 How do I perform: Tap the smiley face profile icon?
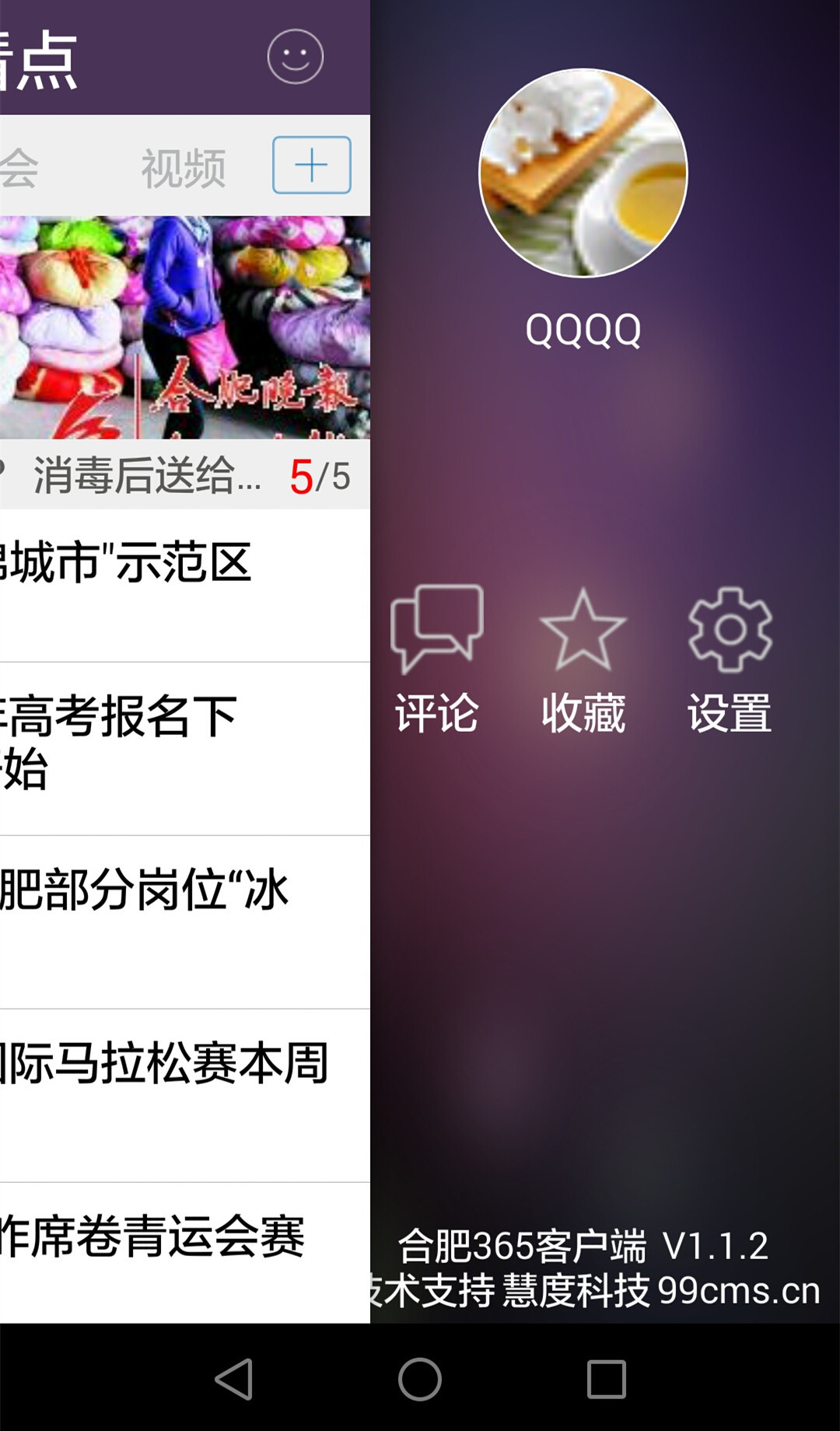[295, 57]
